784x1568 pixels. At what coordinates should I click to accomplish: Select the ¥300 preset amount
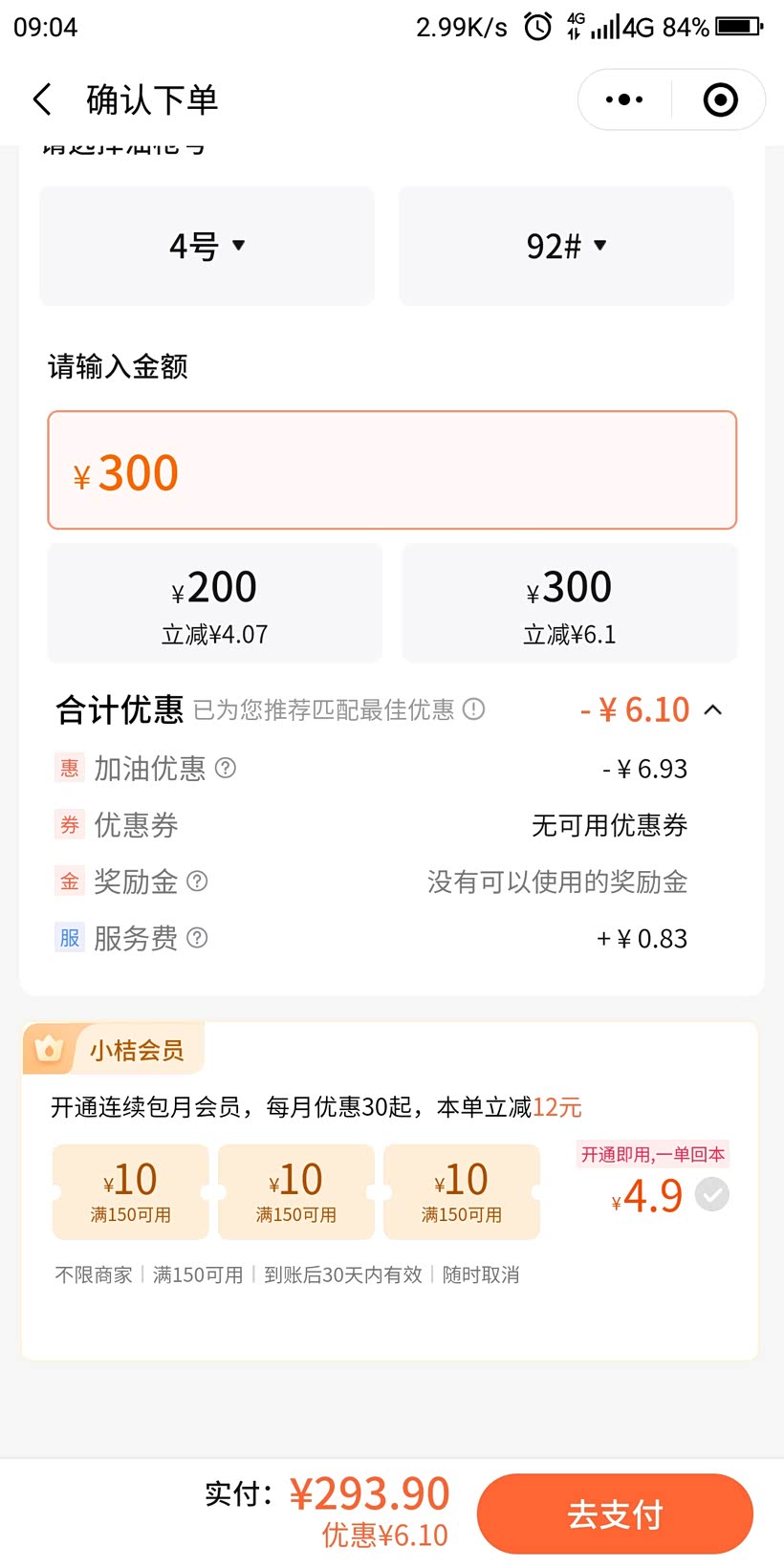(570, 603)
